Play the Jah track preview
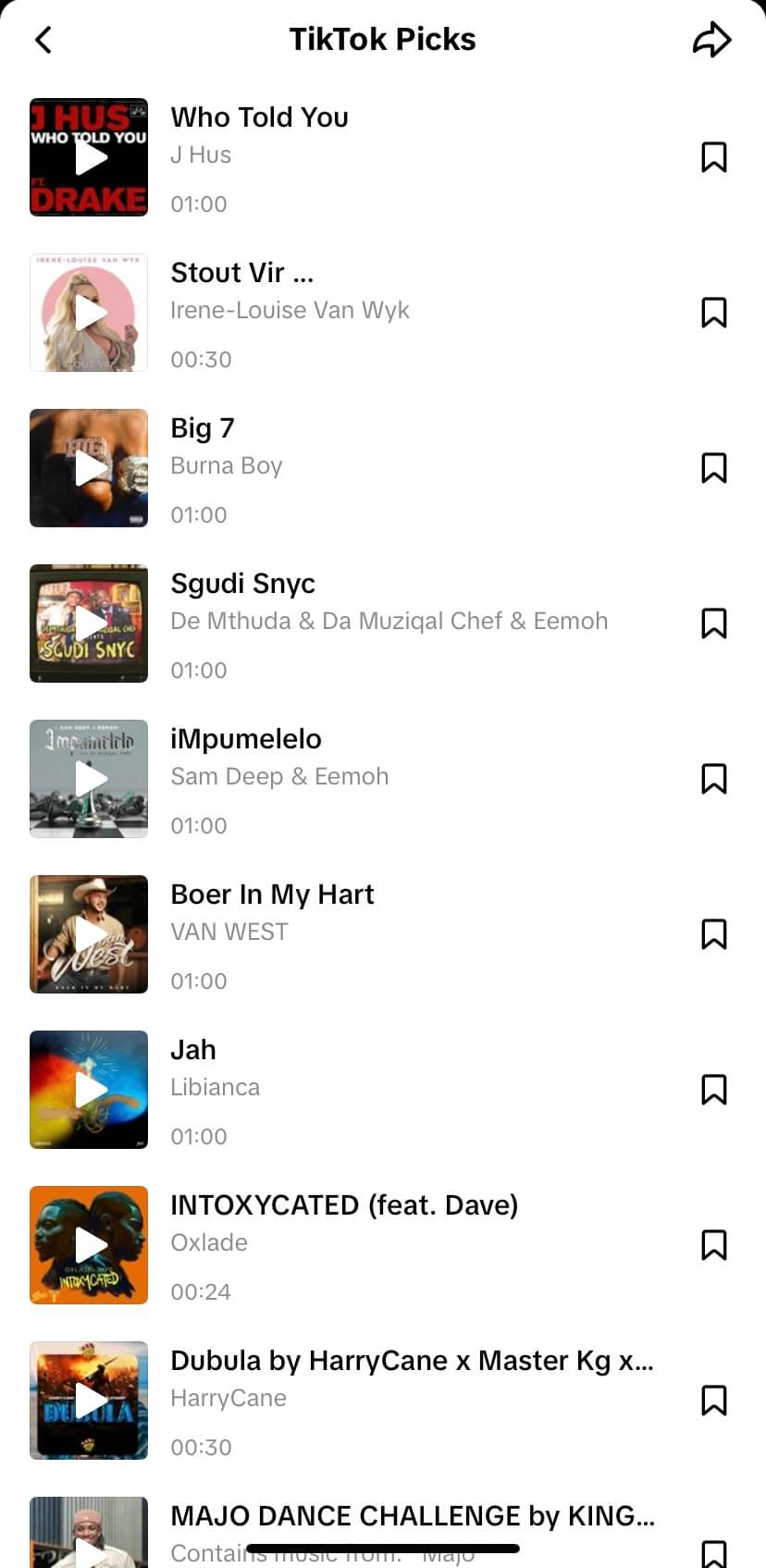The image size is (766, 1568). (x=89, y=1090)
